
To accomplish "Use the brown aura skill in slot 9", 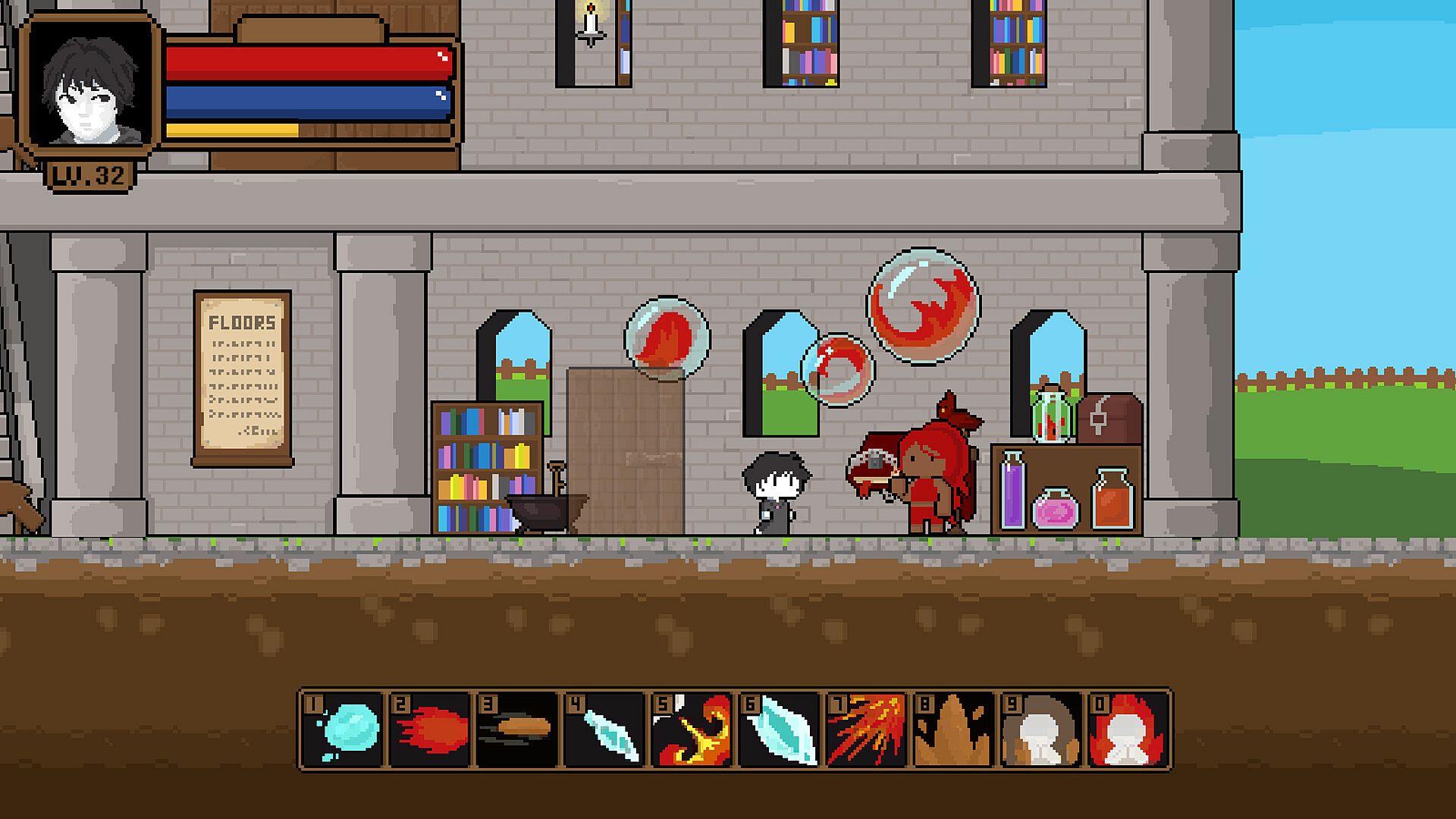I will 1040,730.
